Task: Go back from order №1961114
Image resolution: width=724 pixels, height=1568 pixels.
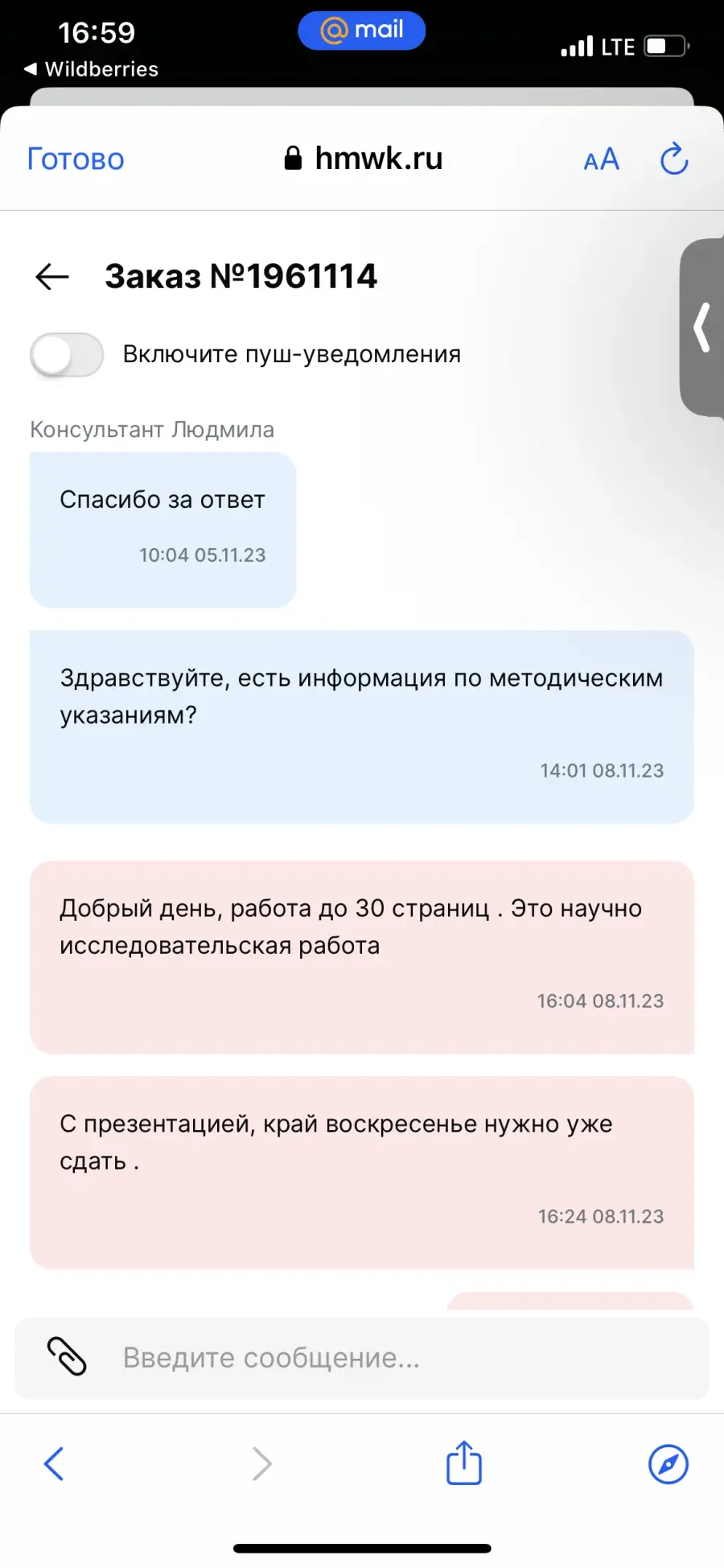Action: pos(52,277)
